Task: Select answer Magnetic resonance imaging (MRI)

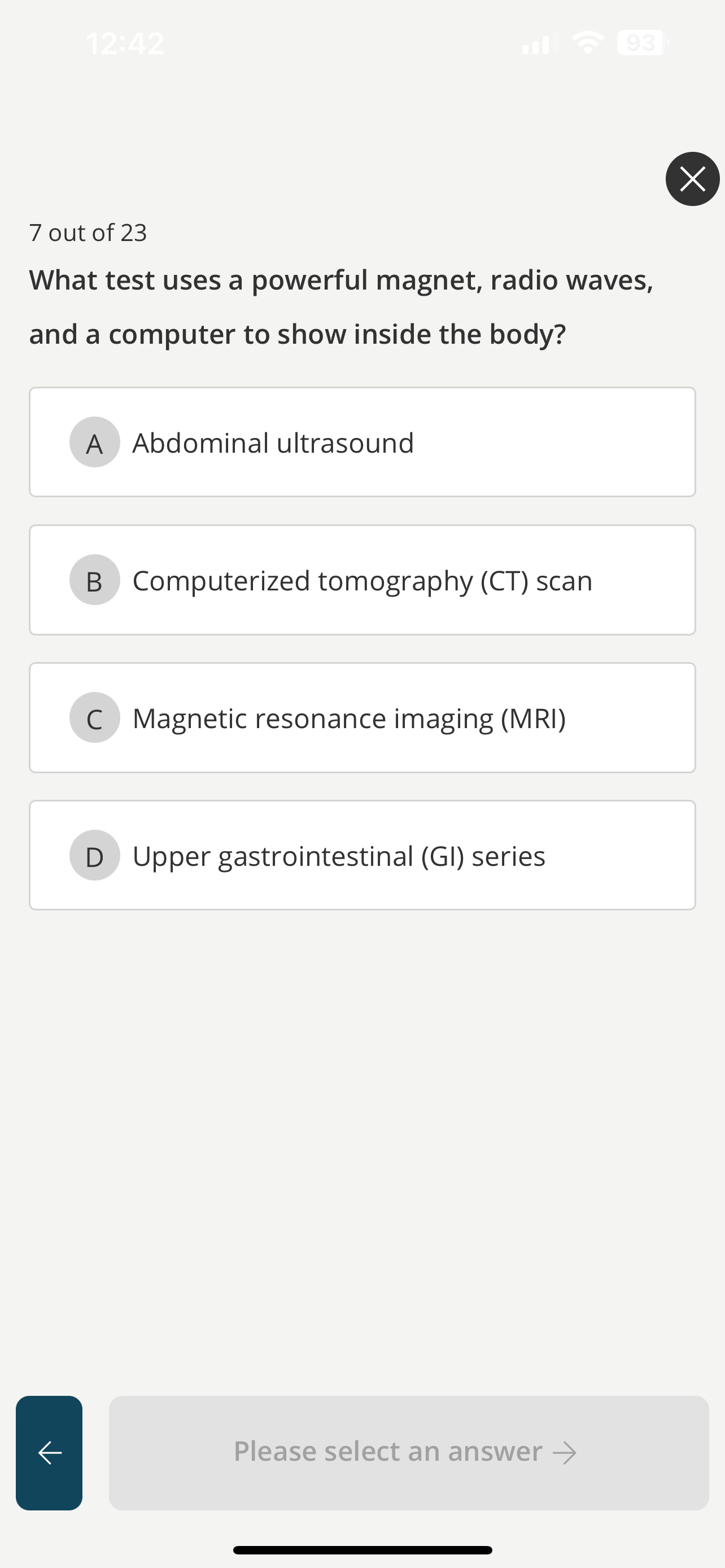Action: click(363, 717)
